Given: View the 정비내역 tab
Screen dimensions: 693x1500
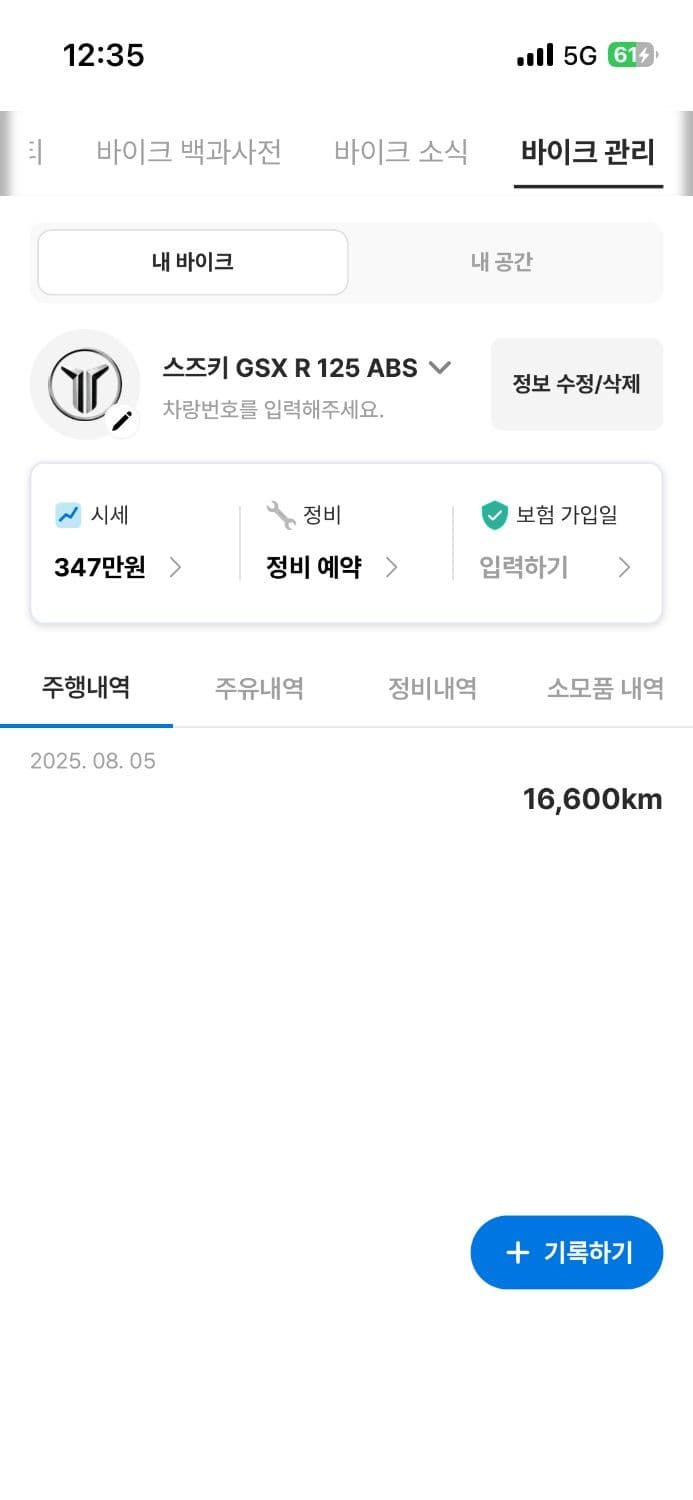Looking at the screenshot, I should point(432,688).
